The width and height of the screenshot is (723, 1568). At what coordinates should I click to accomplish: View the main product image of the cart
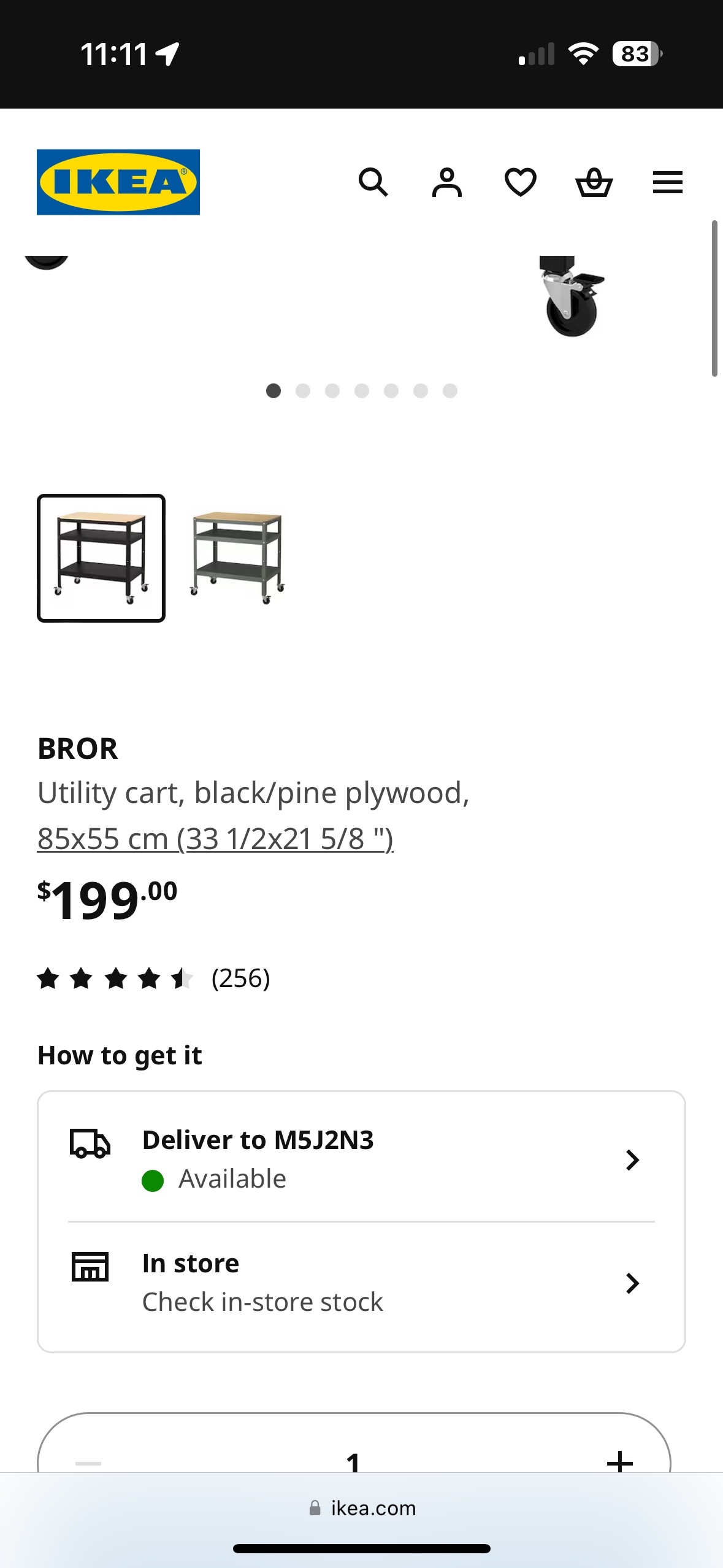(x=361, y=301)
